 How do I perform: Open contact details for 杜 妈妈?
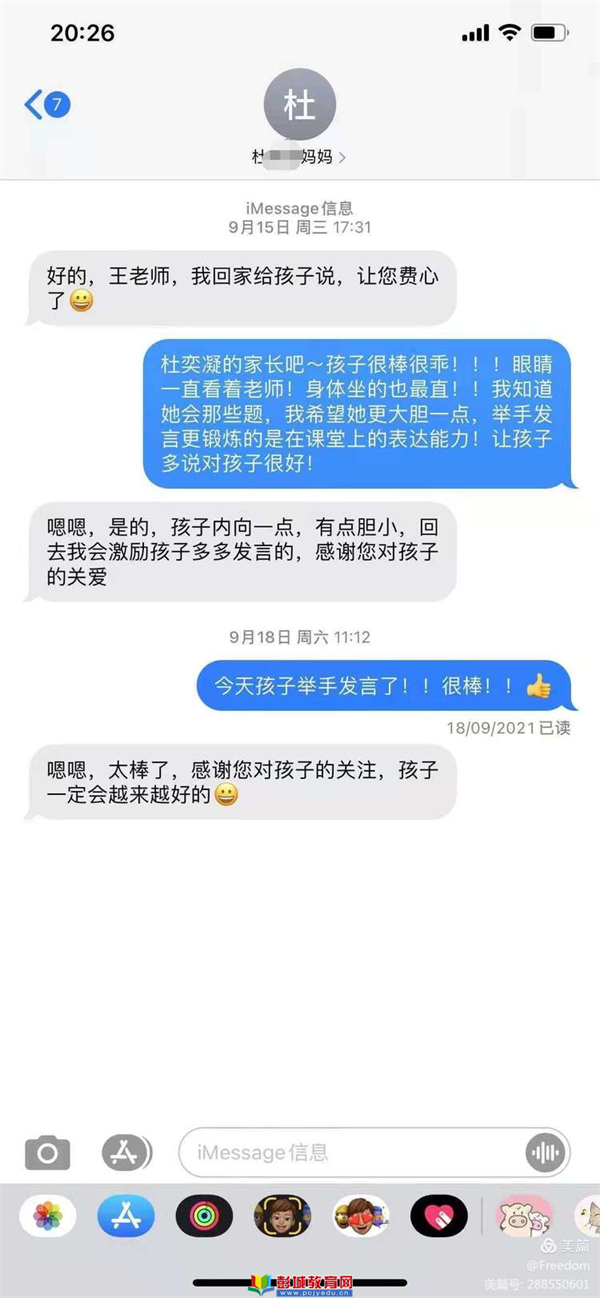pyautogui.click(x=299, y=124)
